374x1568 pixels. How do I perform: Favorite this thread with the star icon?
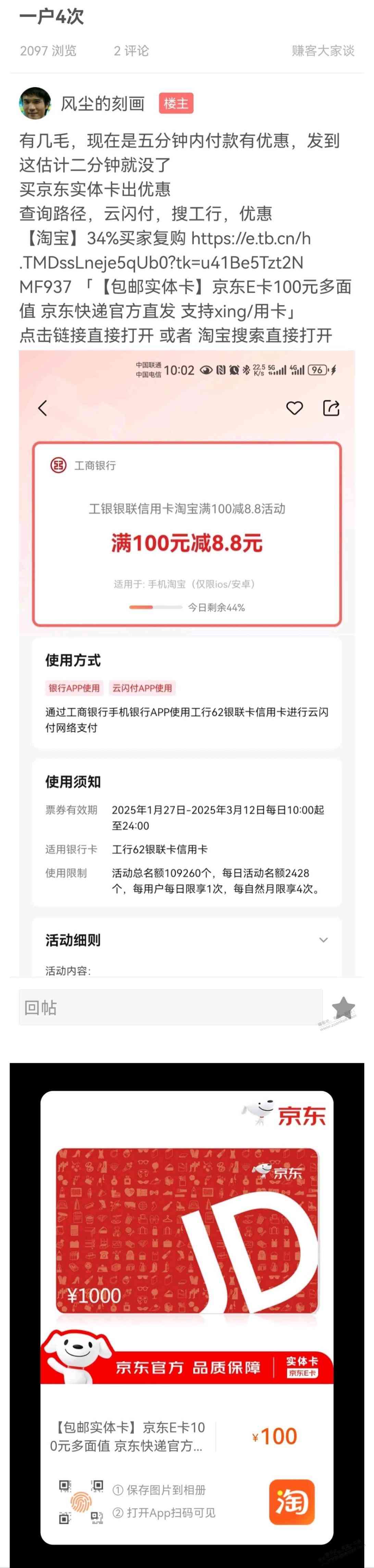coord(343,1008)
